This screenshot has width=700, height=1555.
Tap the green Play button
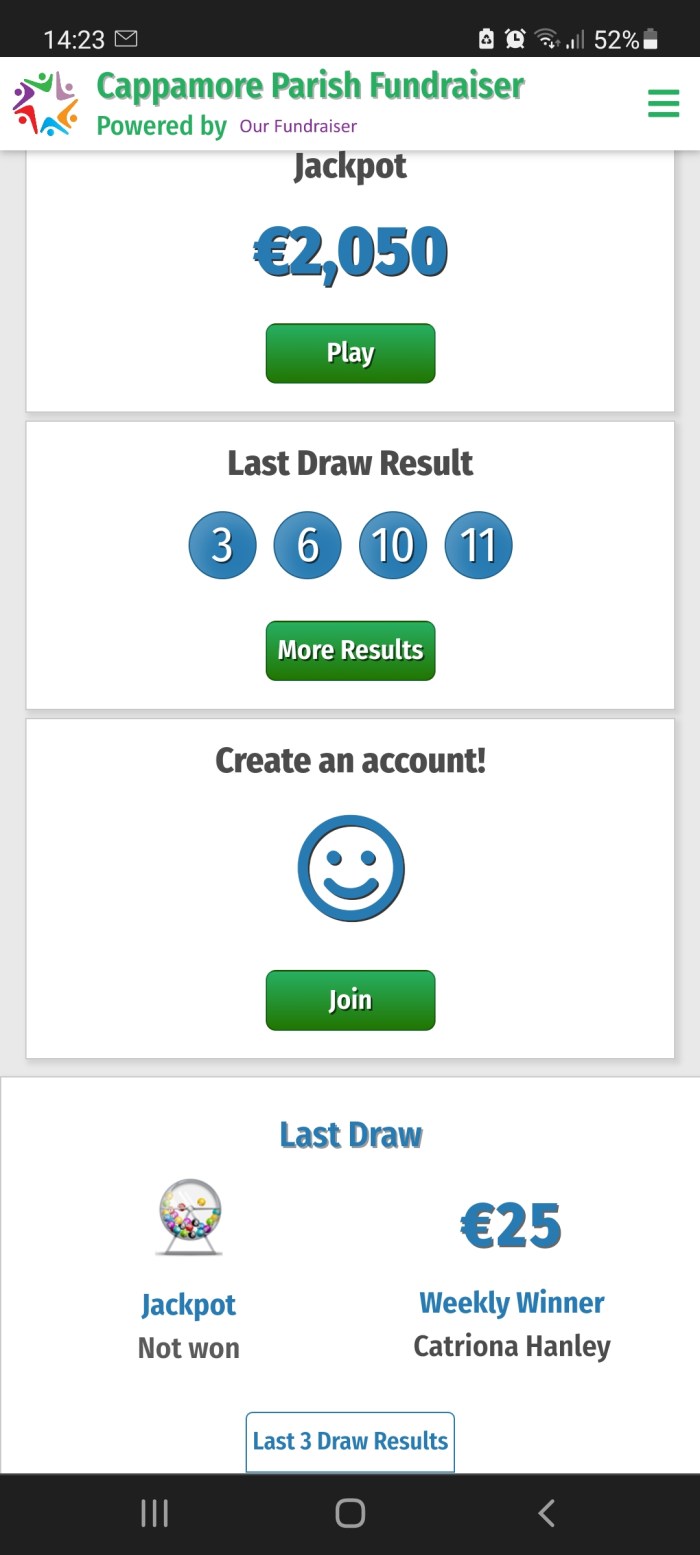pos(350,353)
